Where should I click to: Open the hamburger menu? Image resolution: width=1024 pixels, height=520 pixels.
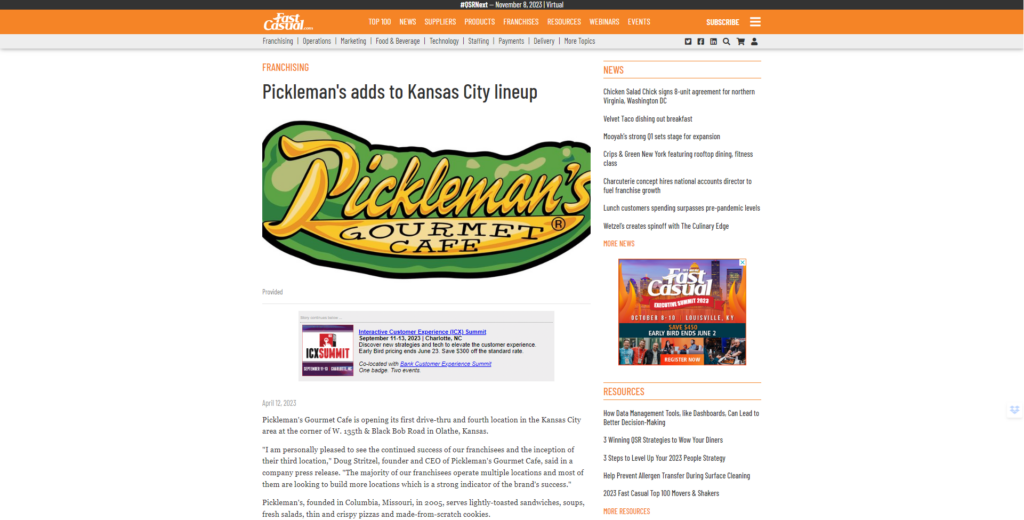coord(755,22)
